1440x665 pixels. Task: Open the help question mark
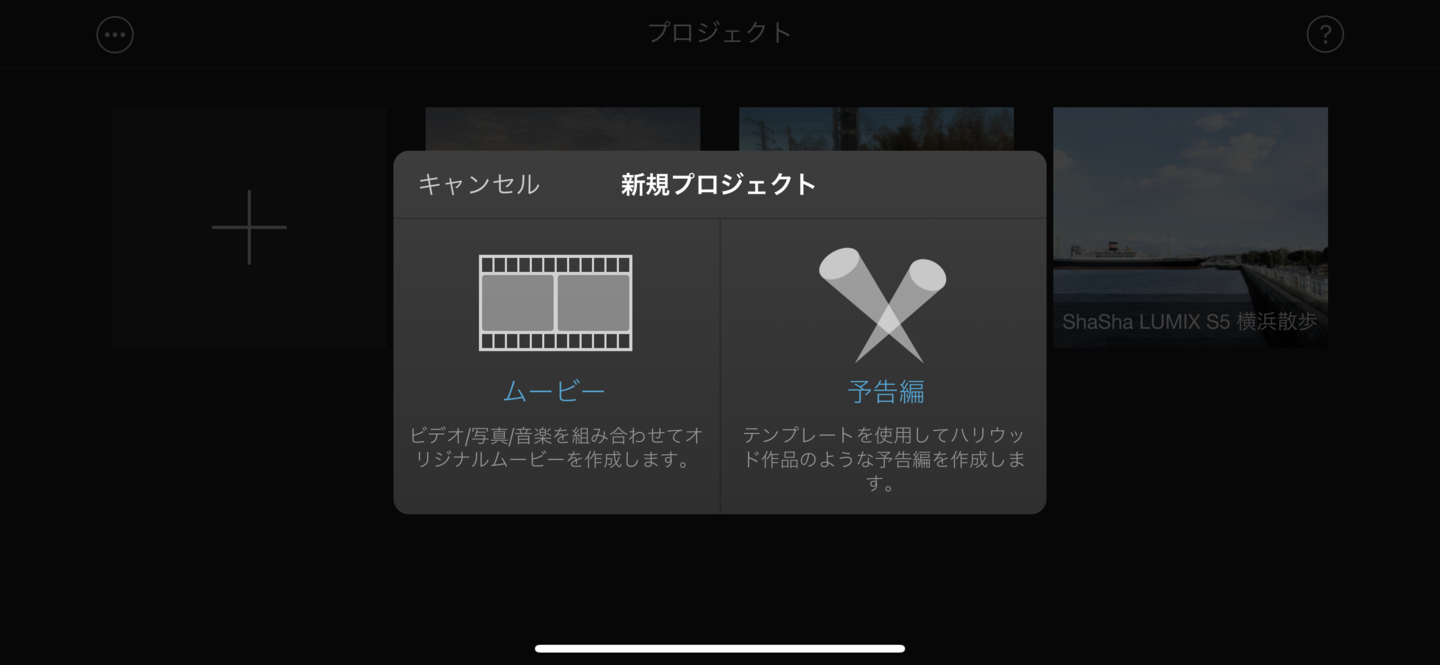click(1324, 35)
